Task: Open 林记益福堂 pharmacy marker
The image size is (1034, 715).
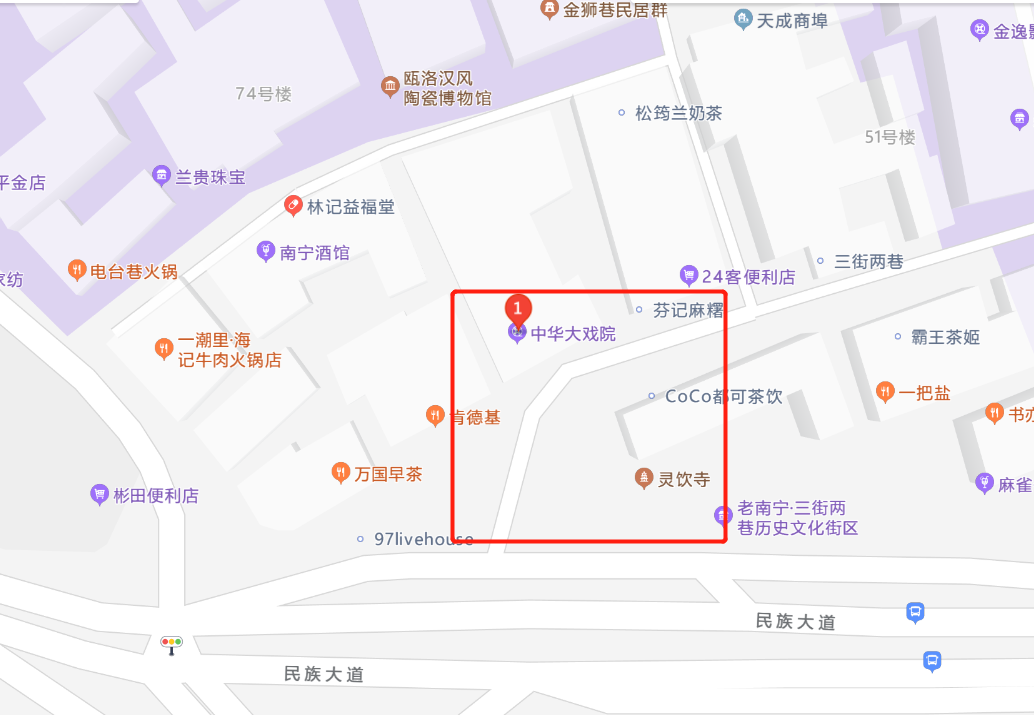Action: [x=293, y=206]
